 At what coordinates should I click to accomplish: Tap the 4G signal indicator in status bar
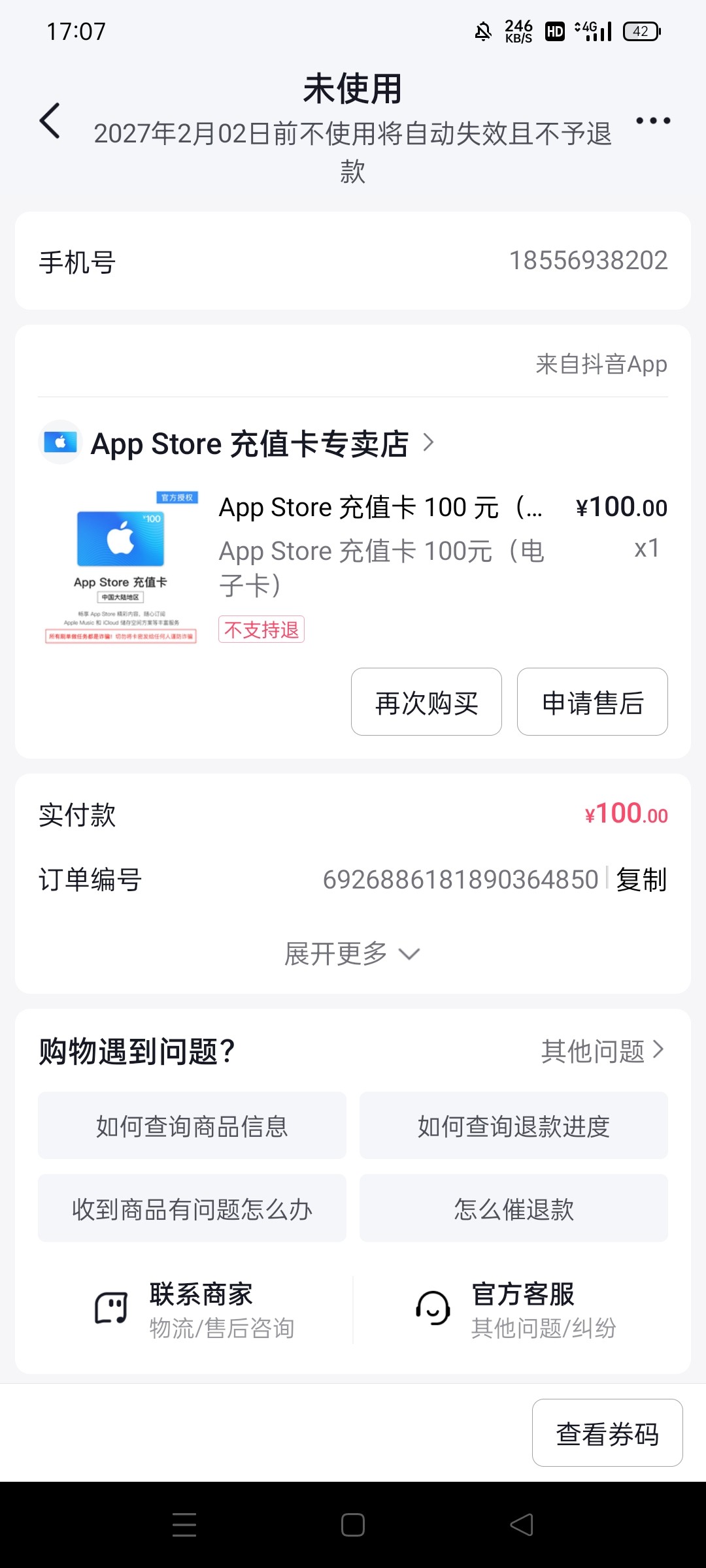tap(588, 30)
